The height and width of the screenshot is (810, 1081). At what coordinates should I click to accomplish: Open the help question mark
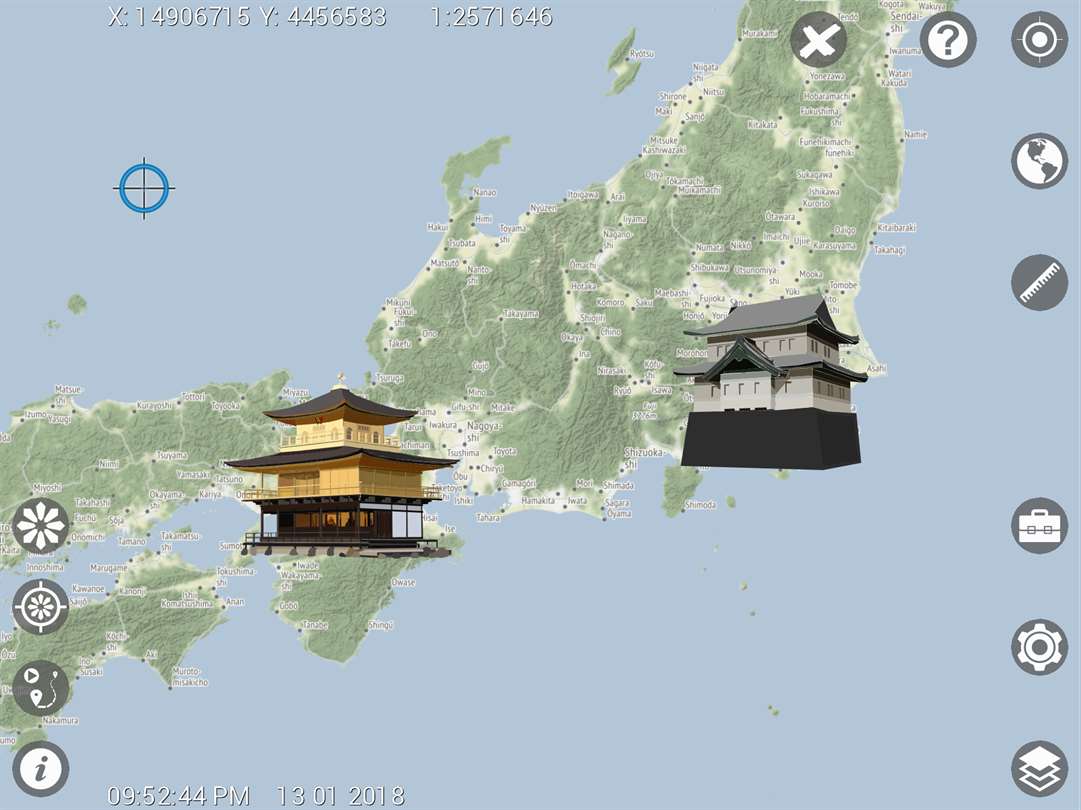coord(948,39)
